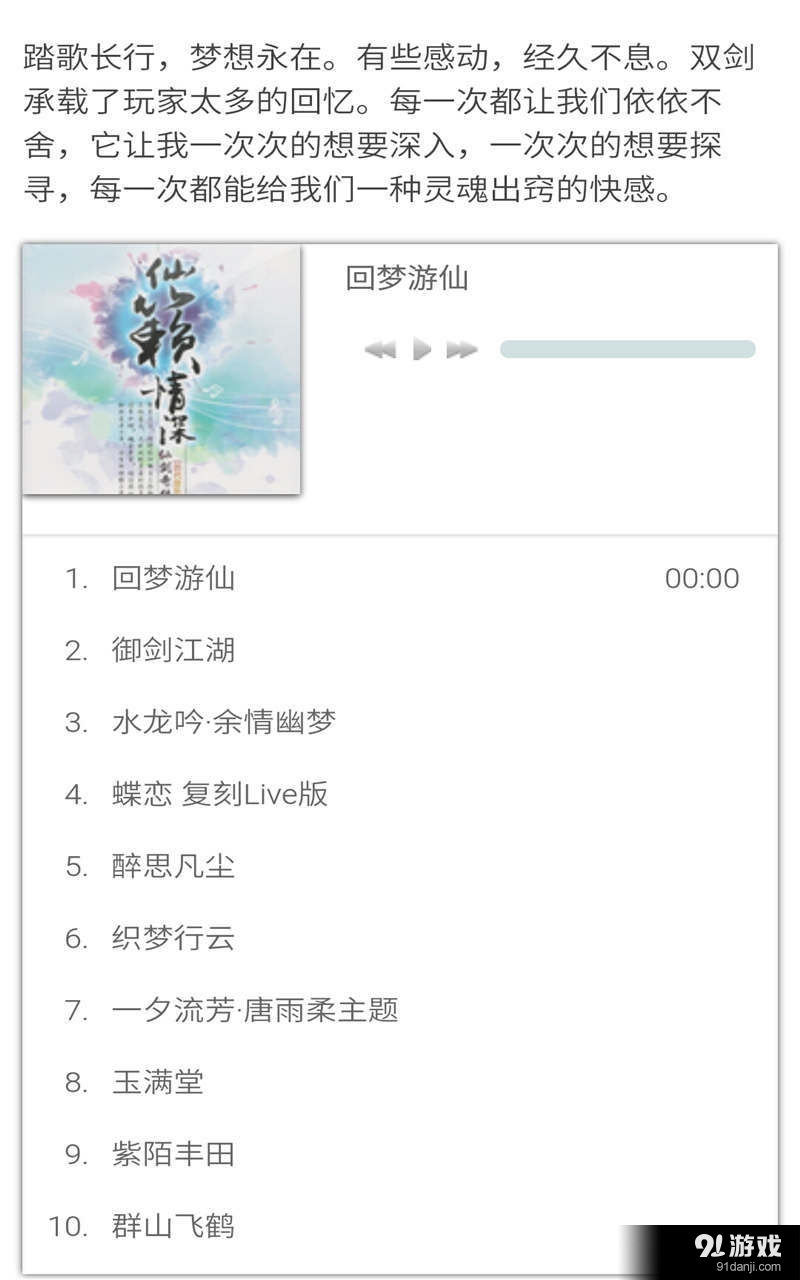Play the current track 回梦游仙

(x=422, y=349)
